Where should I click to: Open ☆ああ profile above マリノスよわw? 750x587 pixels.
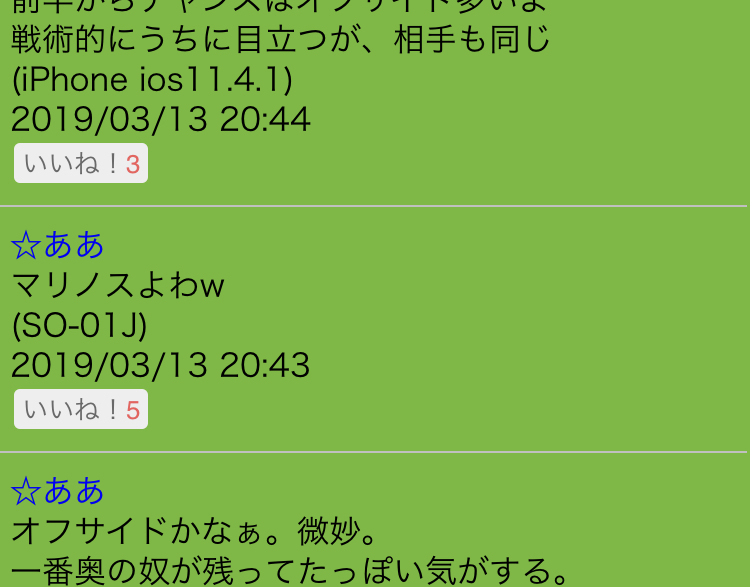pos(58,245)
